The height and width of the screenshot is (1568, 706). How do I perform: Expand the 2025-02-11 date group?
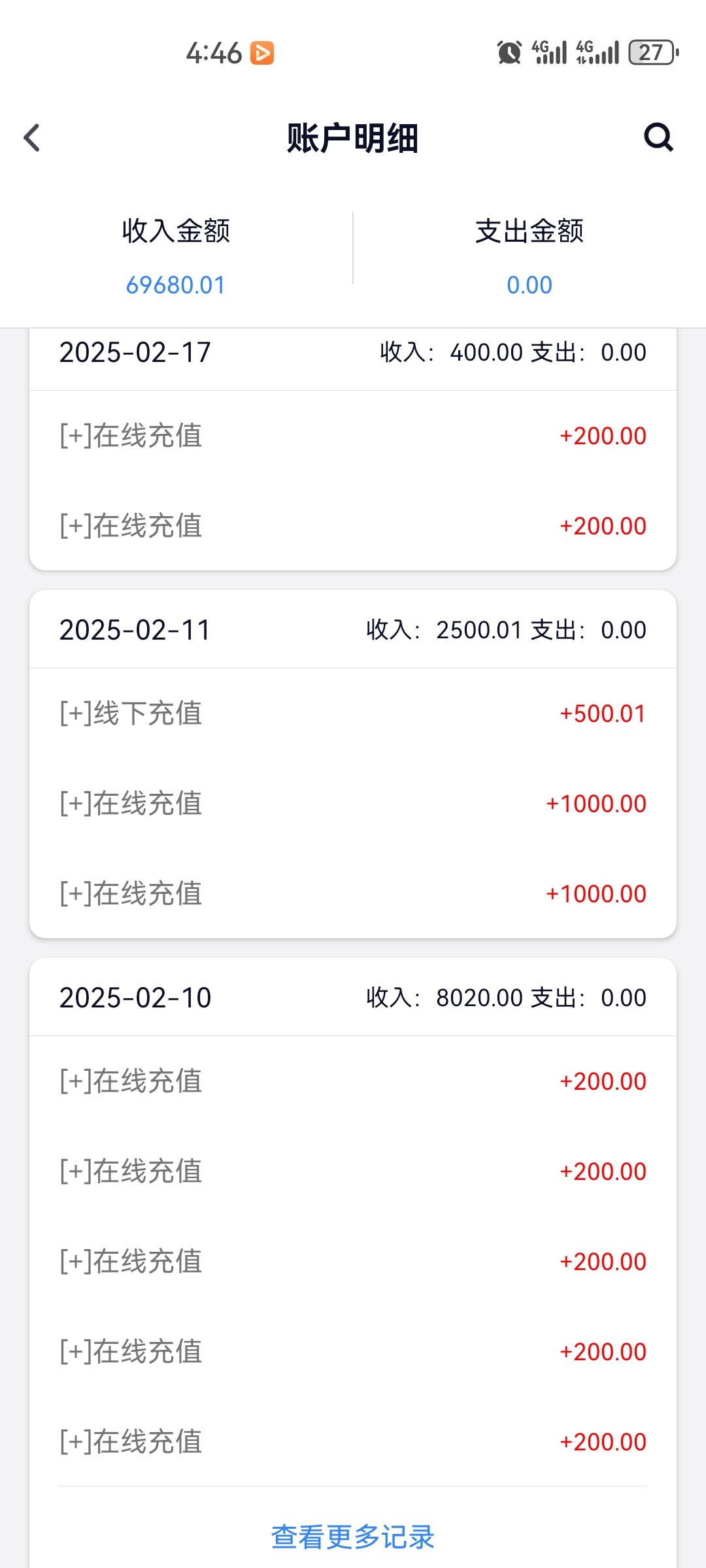(x=135, y=630)
